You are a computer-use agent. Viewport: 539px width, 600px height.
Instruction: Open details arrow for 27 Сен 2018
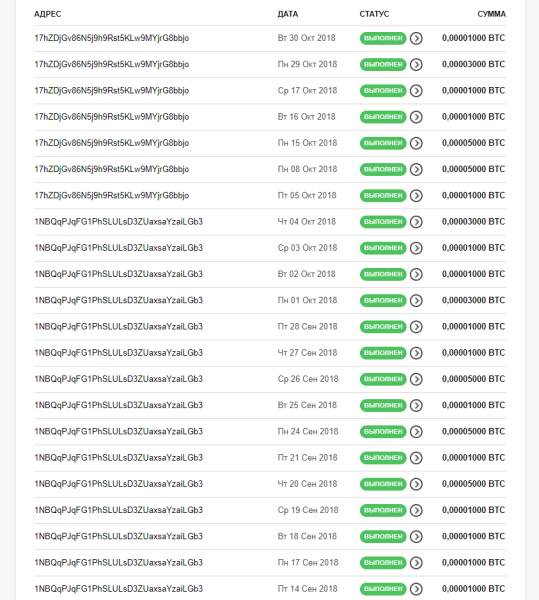[x=416, y=353]
